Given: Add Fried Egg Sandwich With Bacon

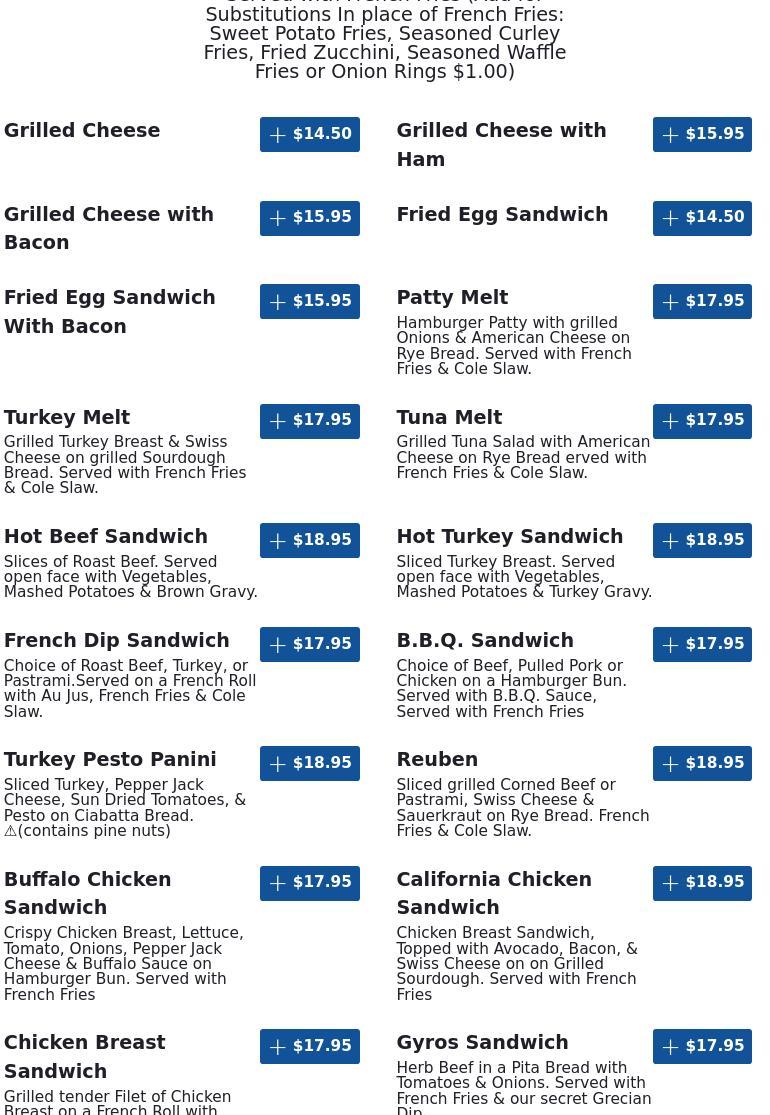Looking at the screenshot, I should tap(310, 301).
